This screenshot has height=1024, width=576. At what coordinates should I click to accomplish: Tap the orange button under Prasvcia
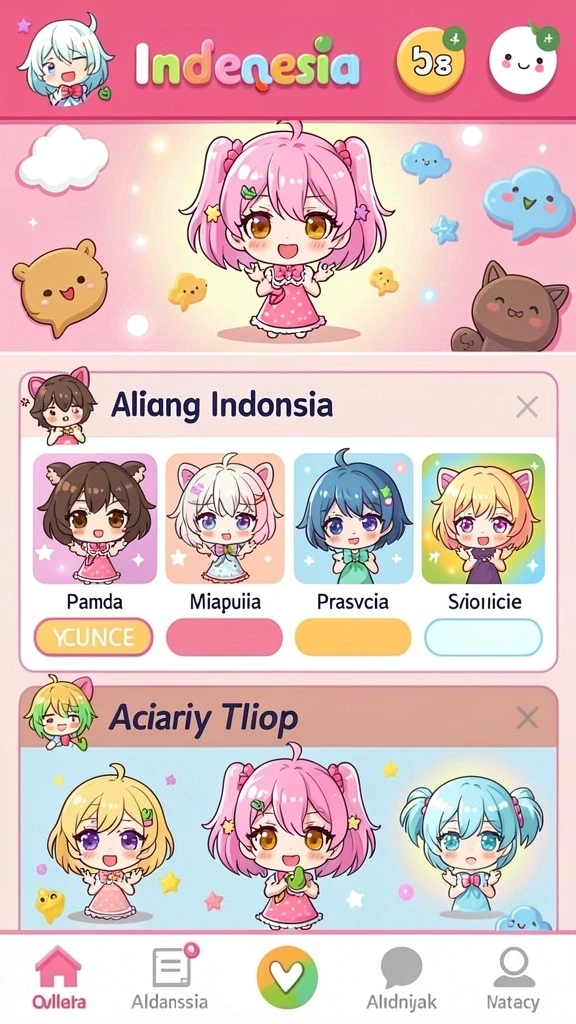tap(353, 637)
